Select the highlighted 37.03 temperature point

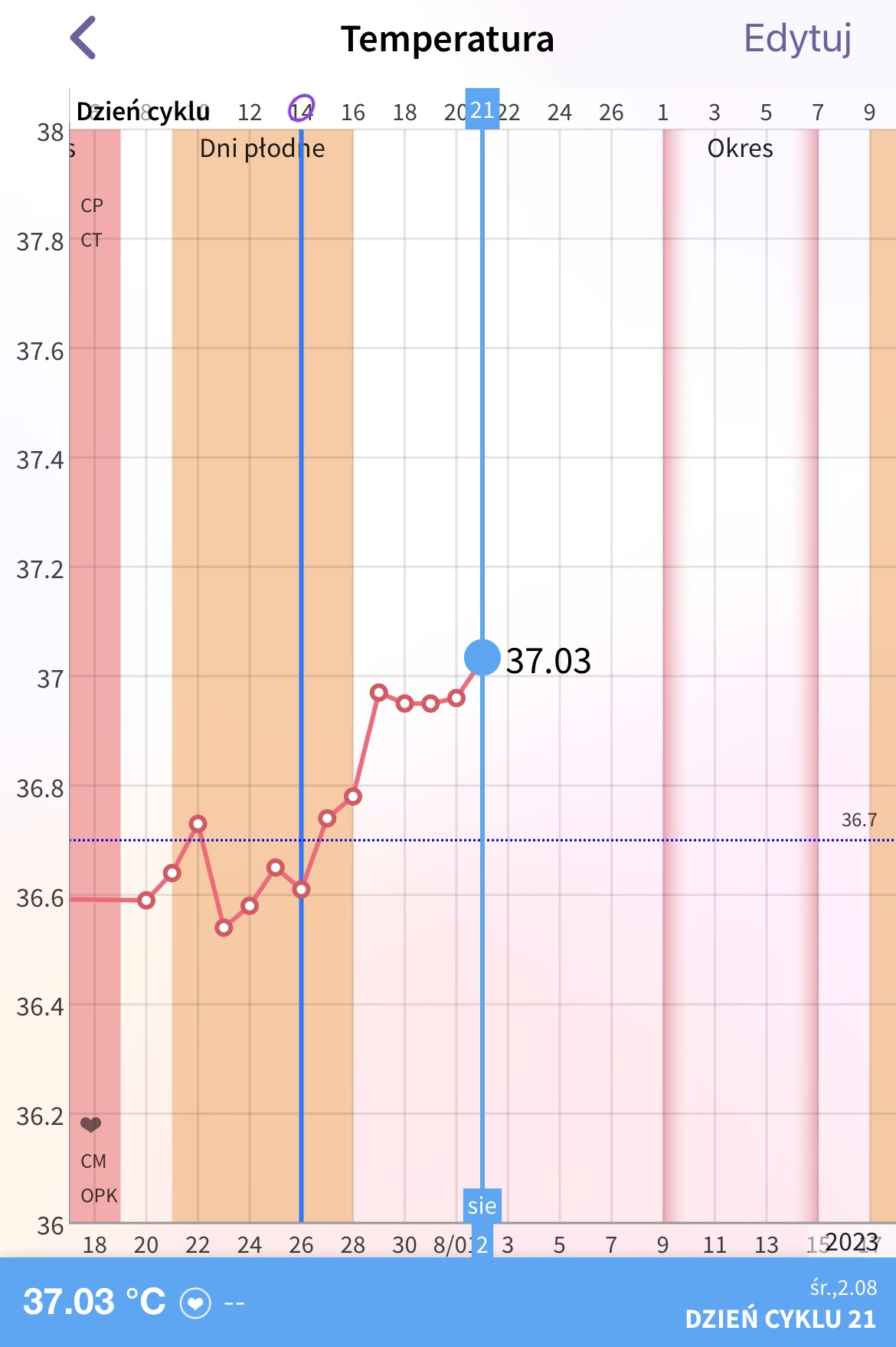point(482,657)
